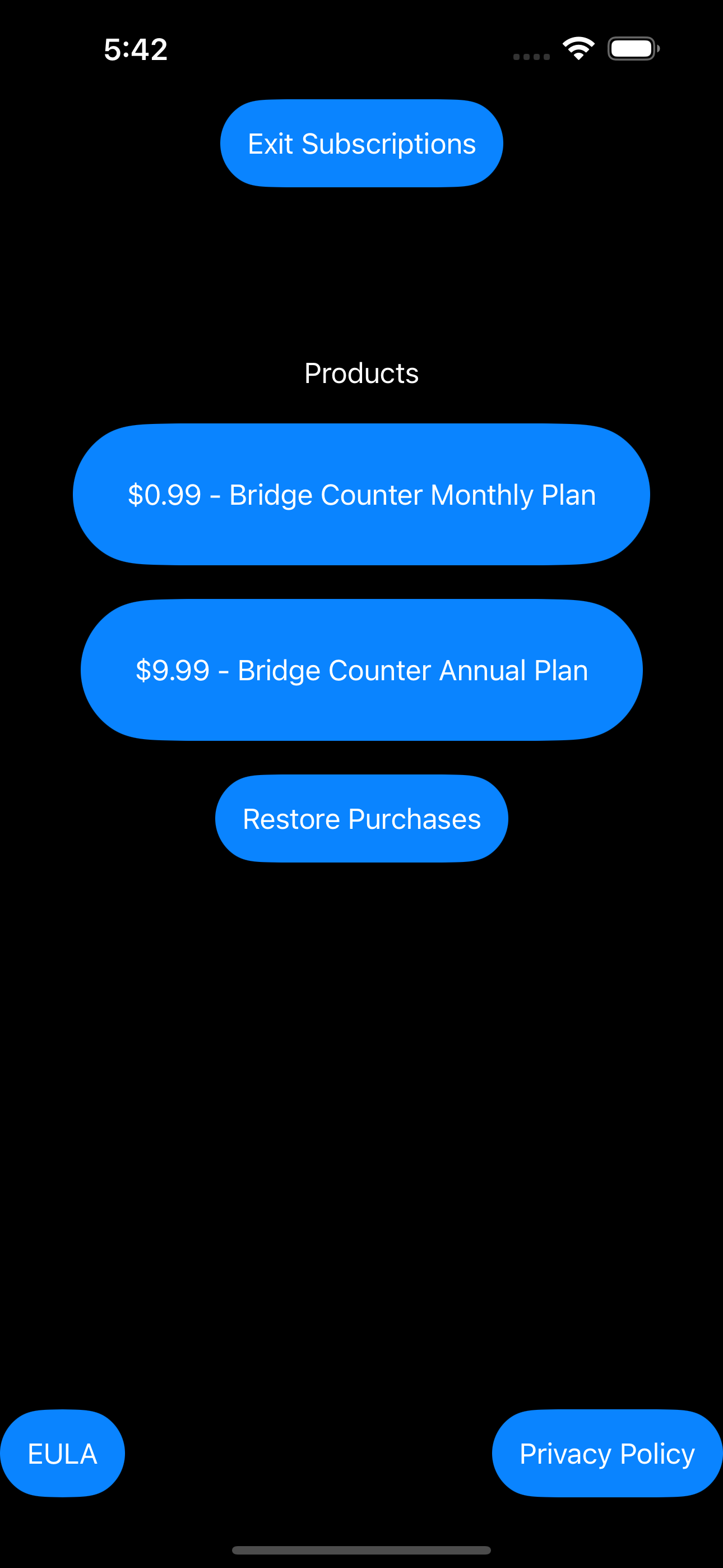Image resolution: width=723 pixels, height=1568 pixels.
Task: Open the EULA
Action: pyautogui.click(x=63, y=1453)
